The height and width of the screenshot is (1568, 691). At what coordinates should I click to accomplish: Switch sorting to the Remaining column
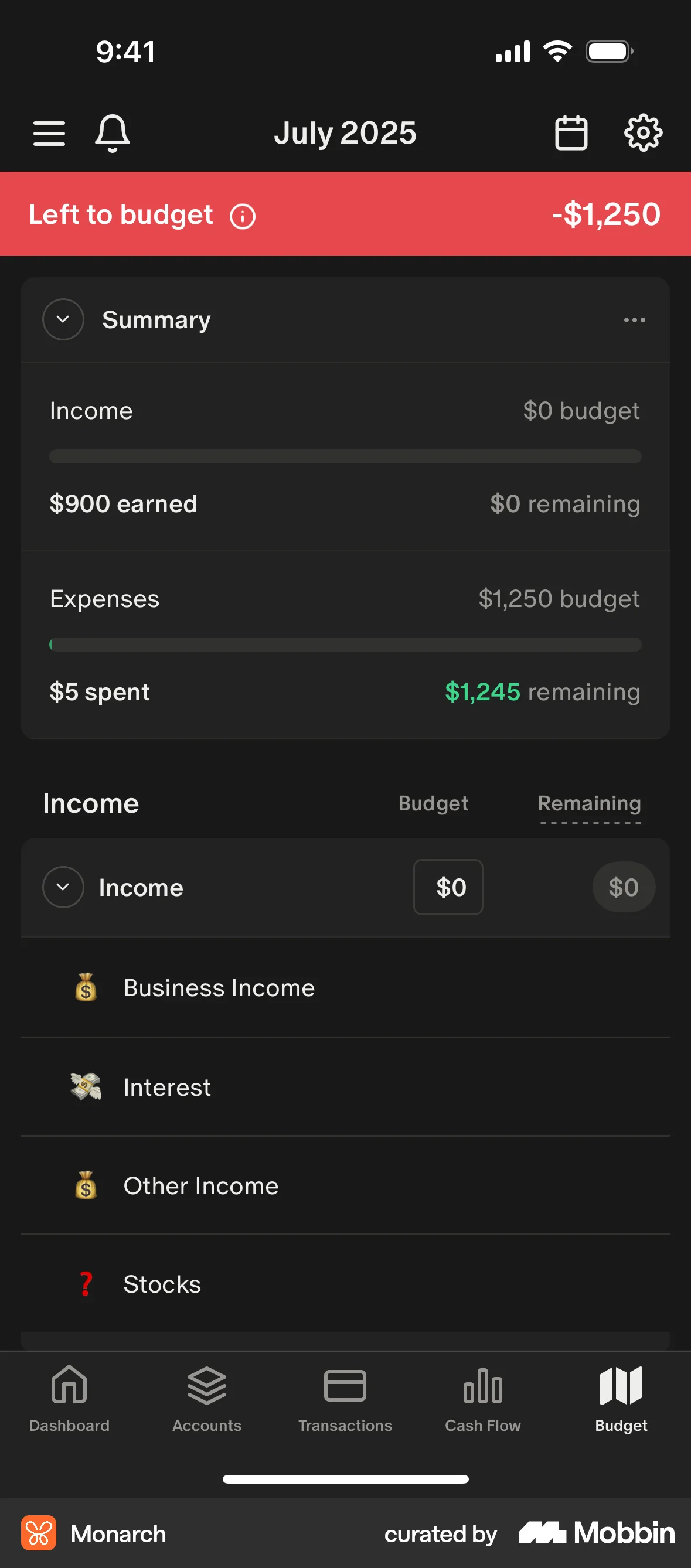click(x=588, y=803)
